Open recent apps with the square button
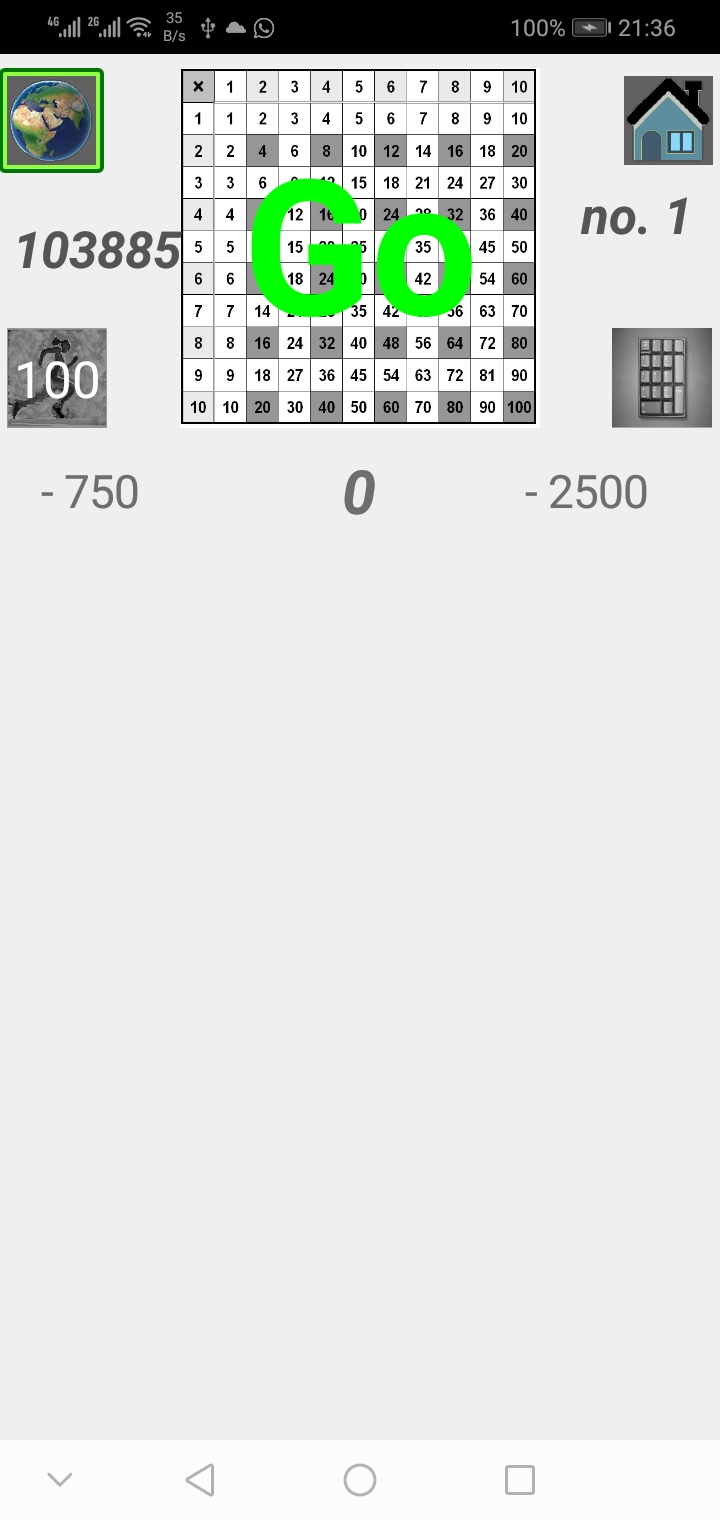Screen dimensions: 720x1520 (520, 1480)
